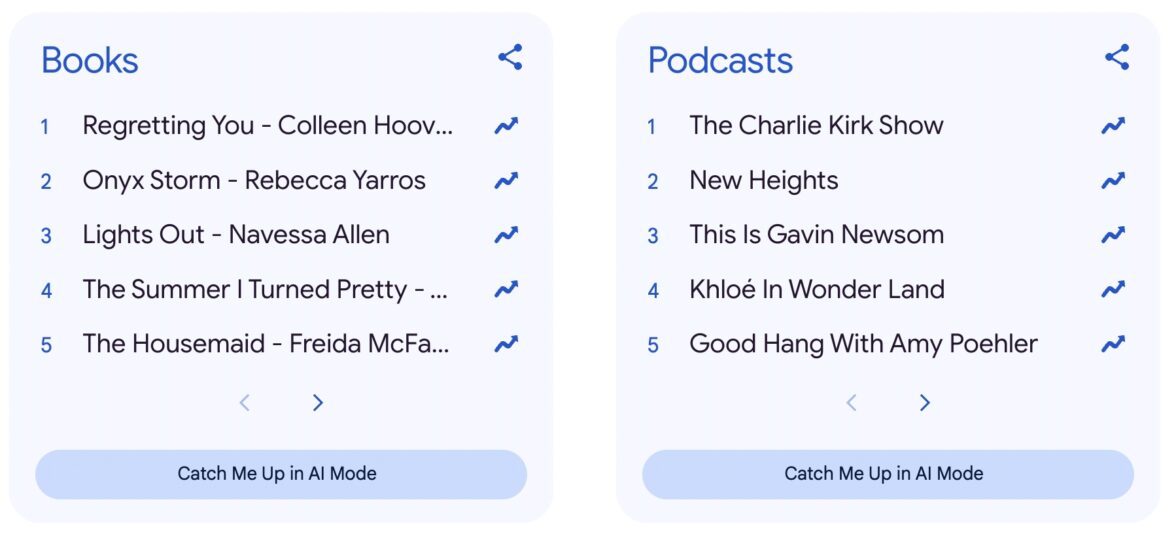1176x536 pixels.
Task: Select New Heights podcast
Action: tap(764, 181)
